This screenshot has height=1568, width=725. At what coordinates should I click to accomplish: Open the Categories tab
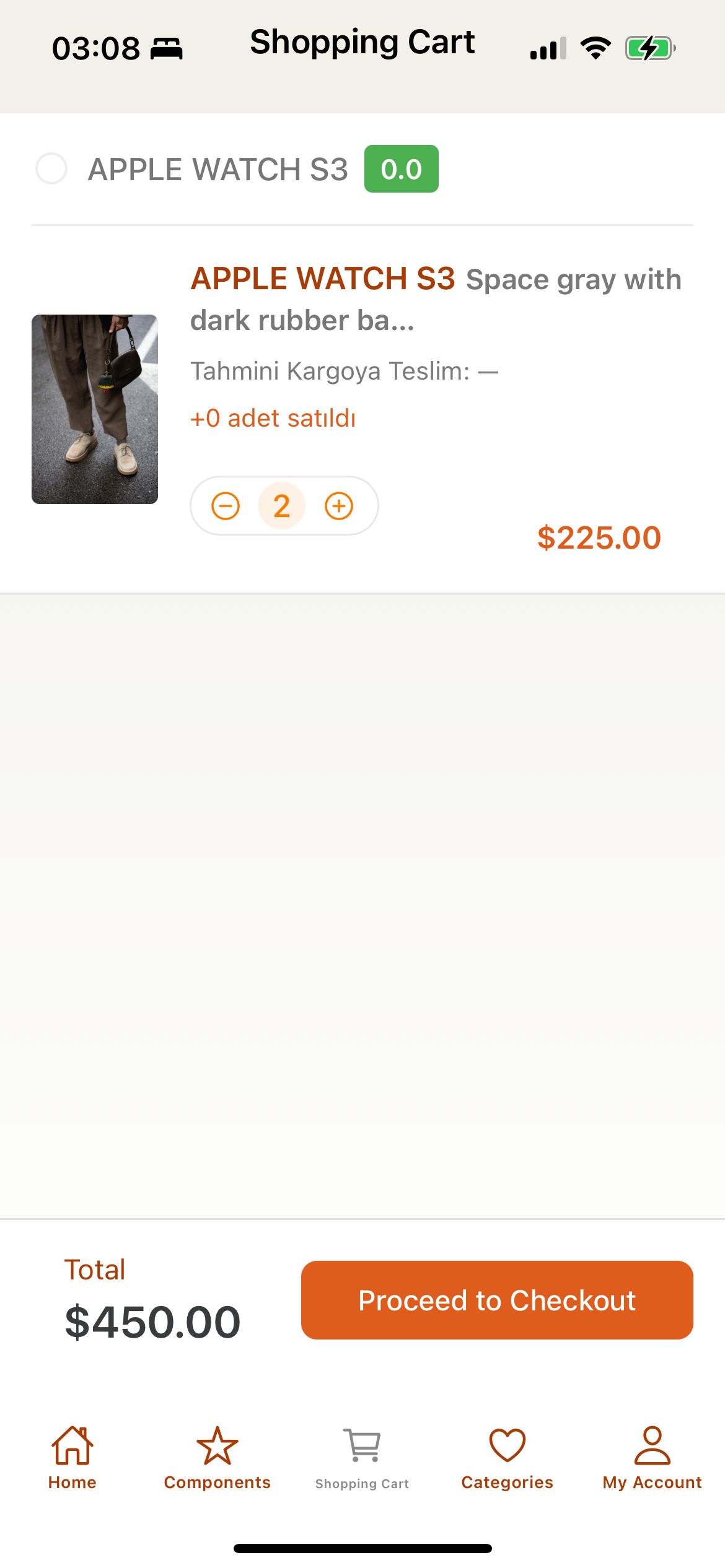coord(507,1458)
